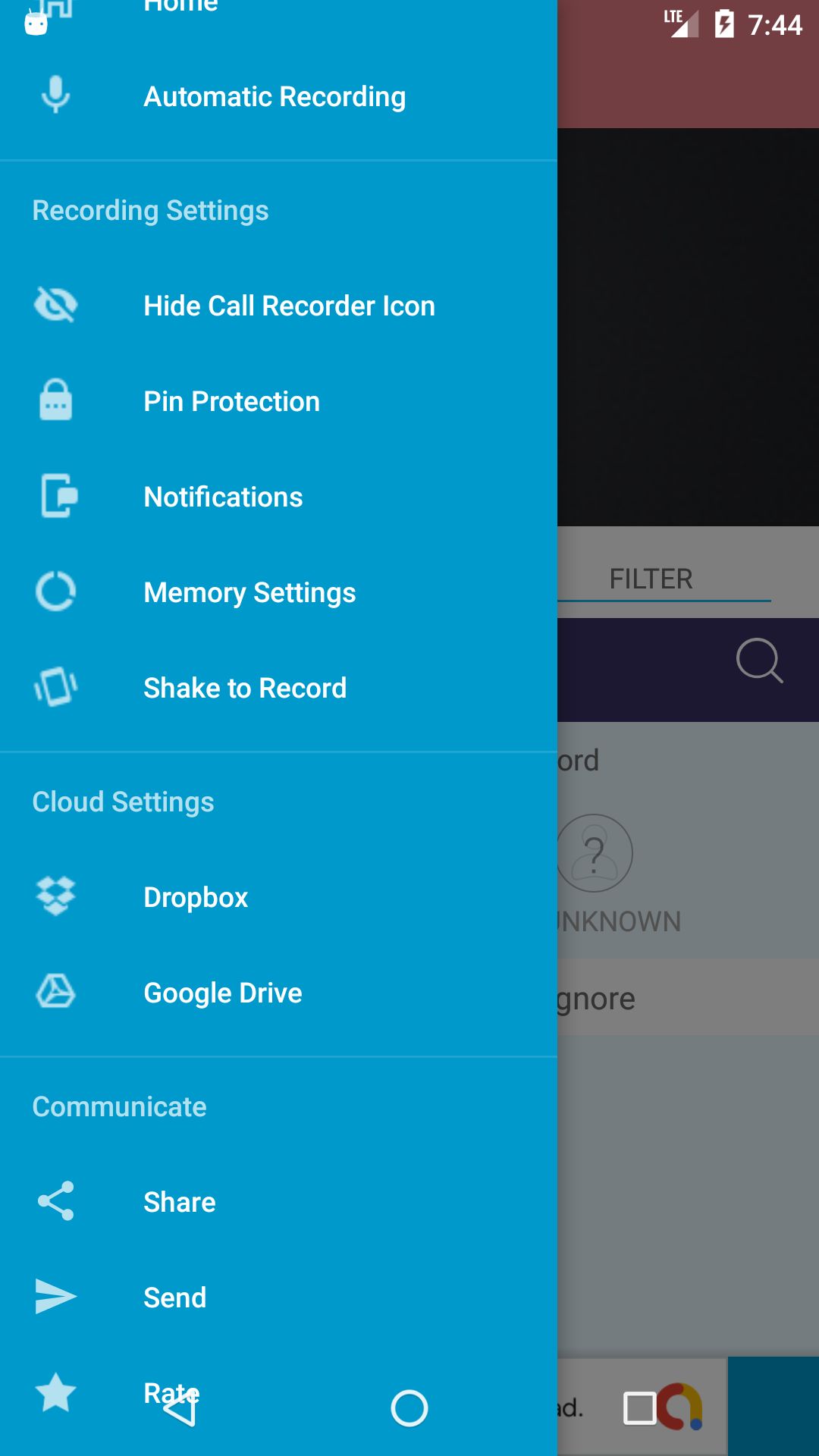
Task: Open the search magnifier icon
Action: tap(759, 661)
